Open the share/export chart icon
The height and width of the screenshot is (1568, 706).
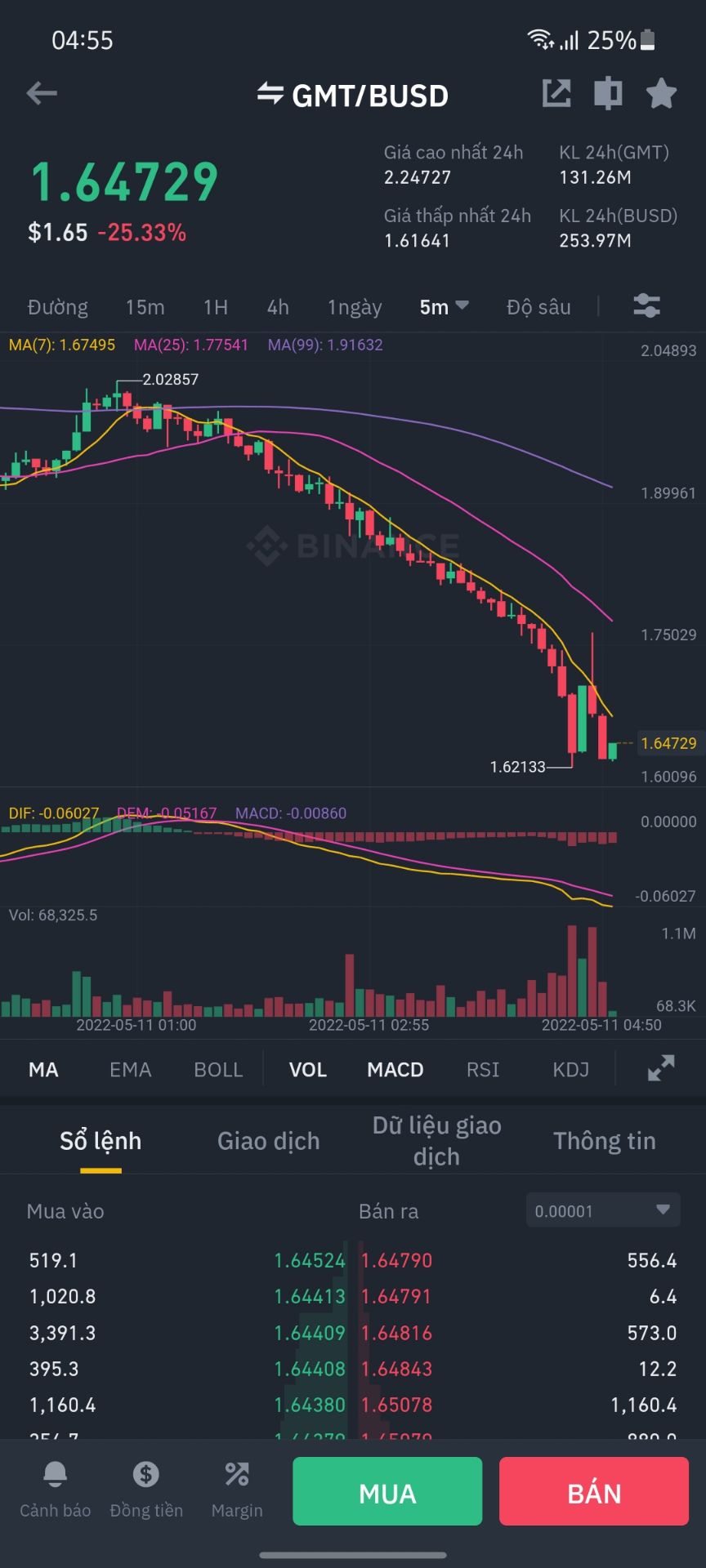pyautogui.click(x=556, y=93)
